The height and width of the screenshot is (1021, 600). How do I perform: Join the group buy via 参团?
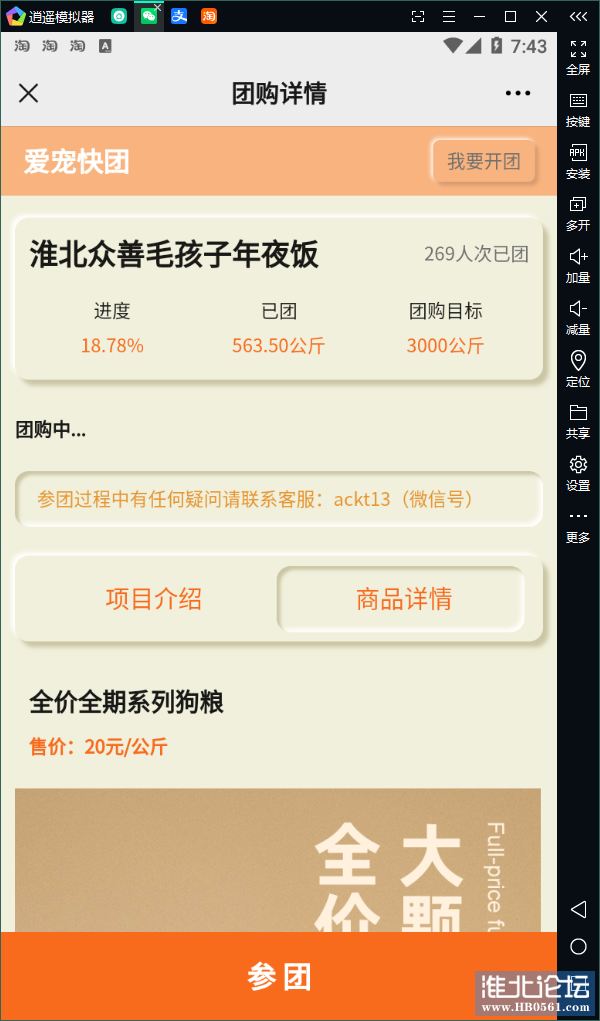pos(278,976)
